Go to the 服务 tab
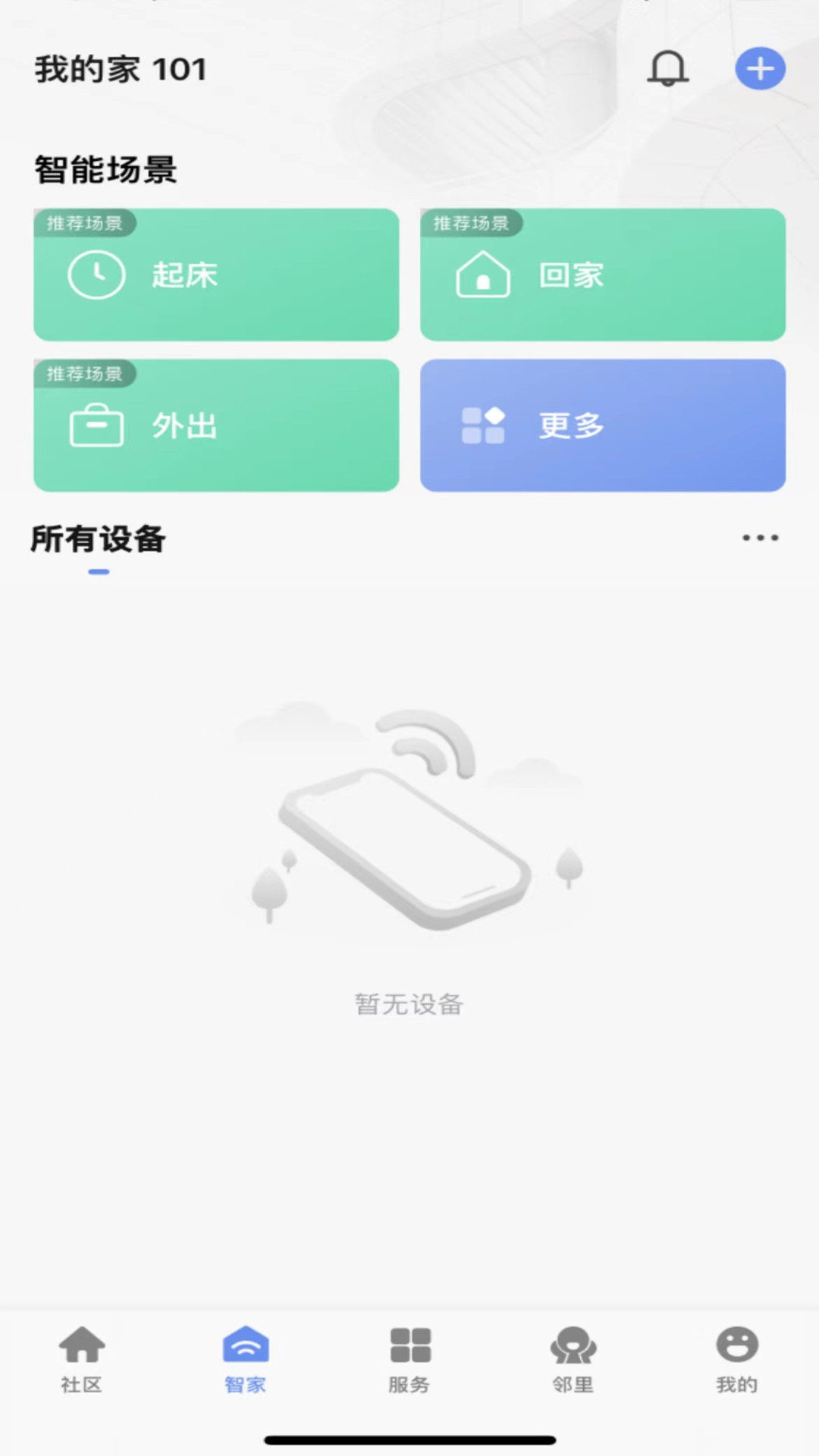819x1456 pixels. pyautogui.click(x=409, y=1360)
